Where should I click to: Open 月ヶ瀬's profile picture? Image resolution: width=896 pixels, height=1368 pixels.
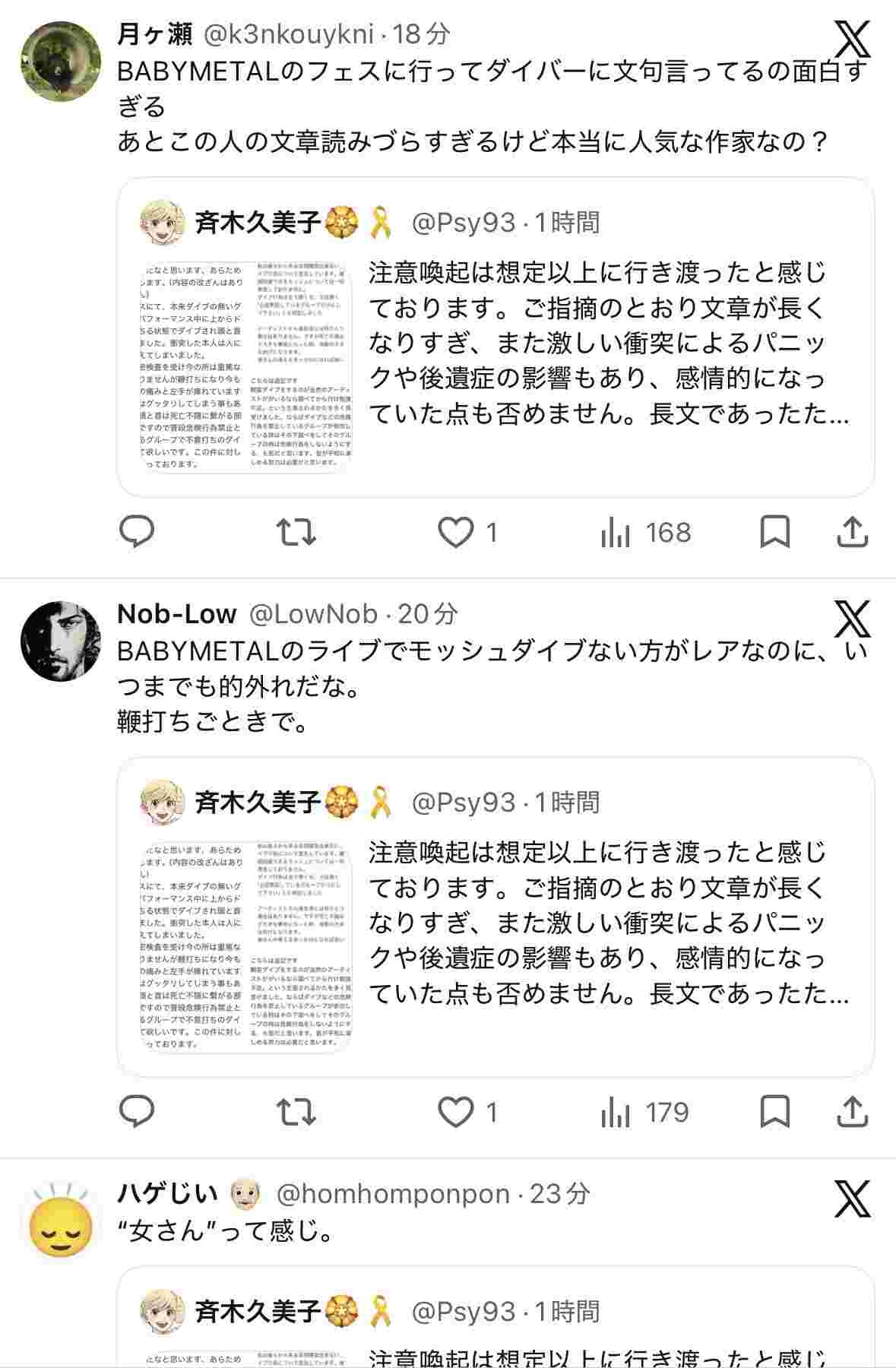[60, 59]
